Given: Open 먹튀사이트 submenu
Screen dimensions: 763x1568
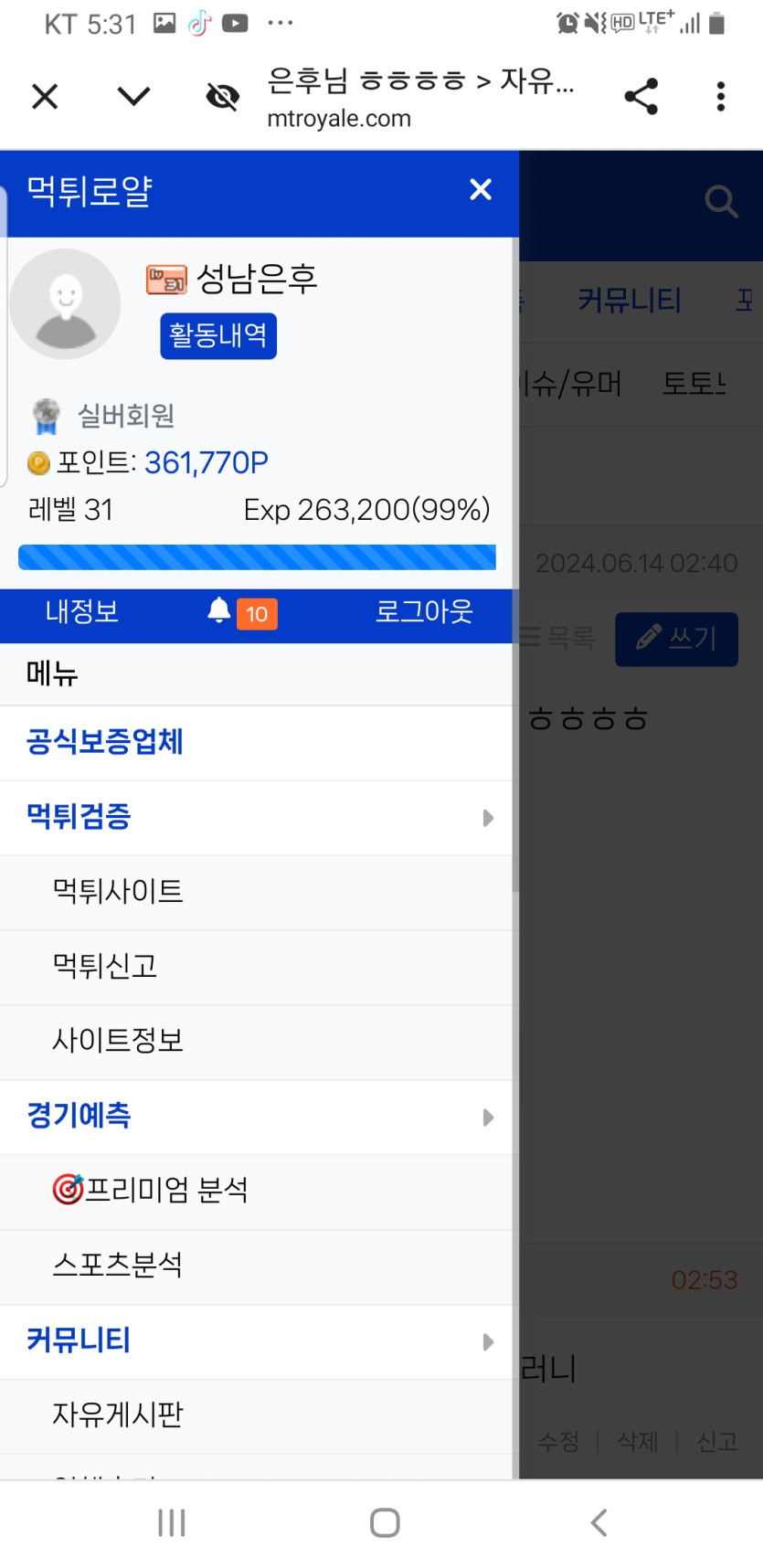Looking at the screenshot, I should pyautogui.click(x=118, y=892).
